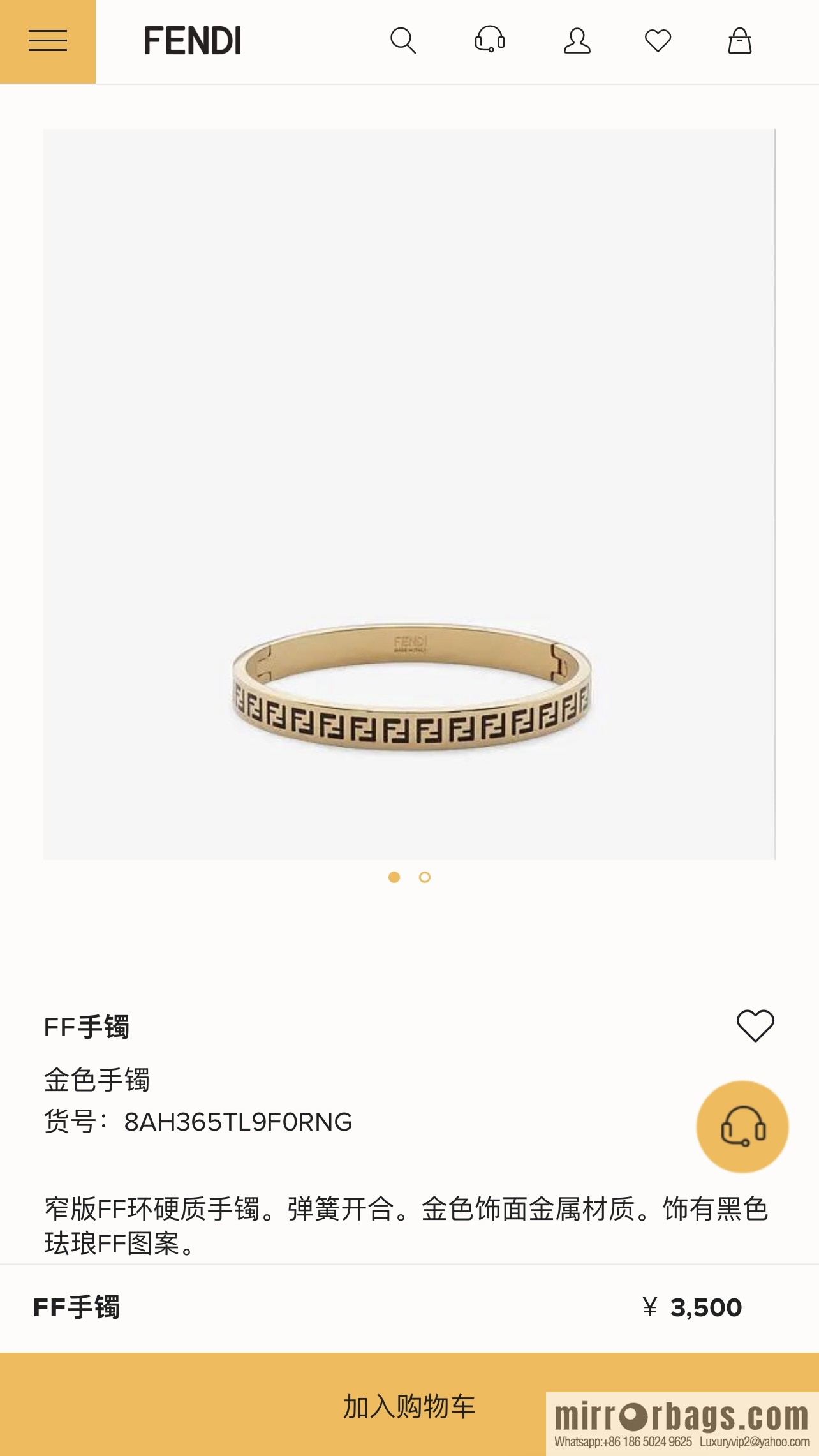Open the wishlist heart icon in header
Viewport: 819px width, 1456px height.
pyautogui.click(x=657, y=40)
